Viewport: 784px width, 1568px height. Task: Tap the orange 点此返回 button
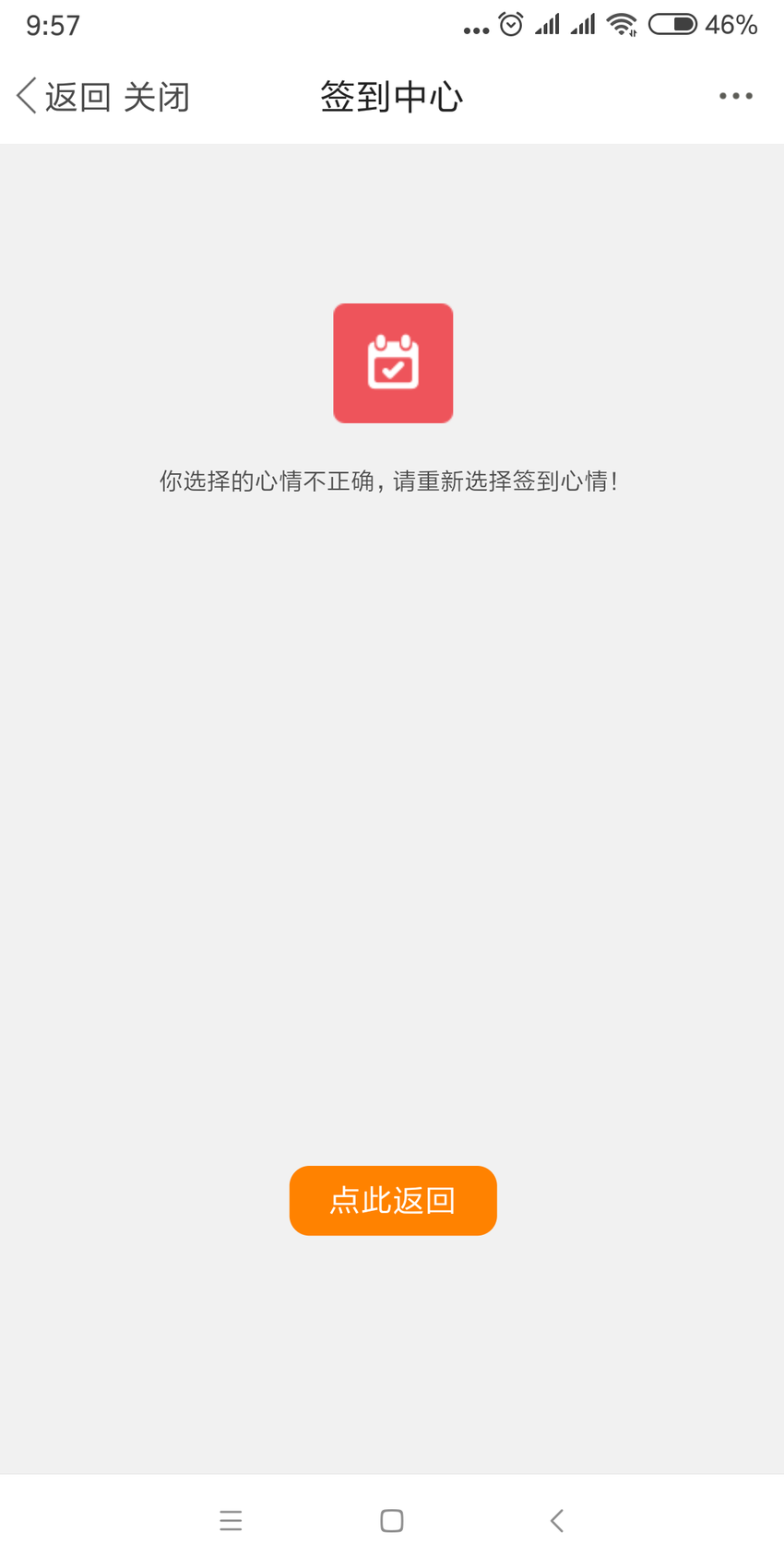click(393, 1200)
